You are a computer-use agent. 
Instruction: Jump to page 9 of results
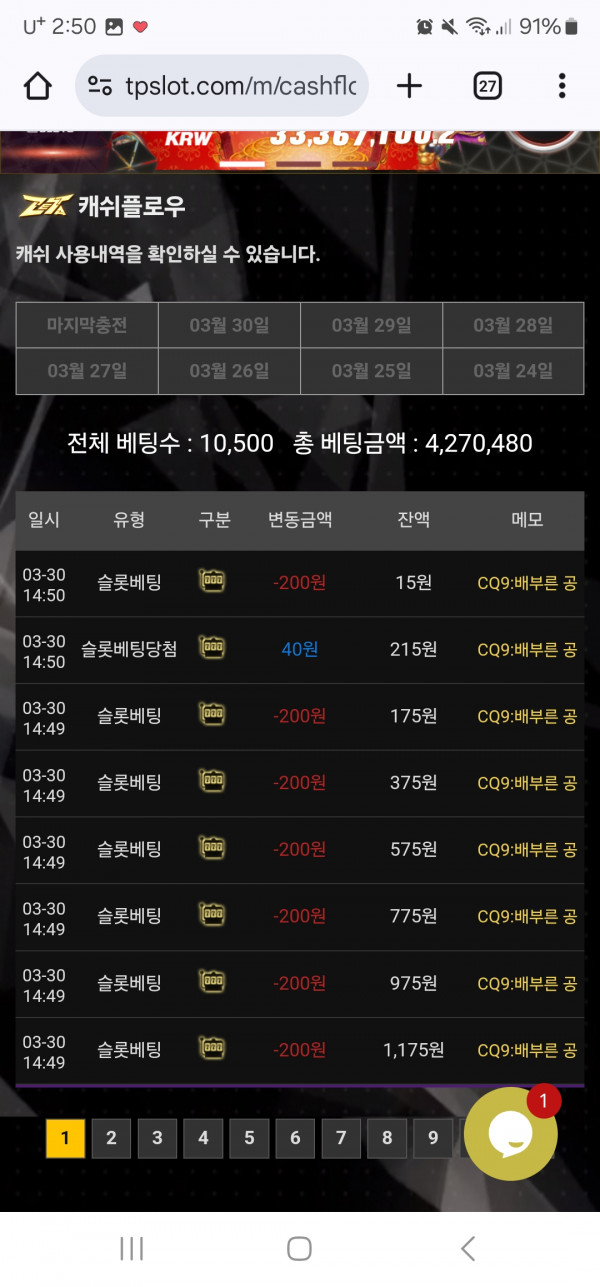pyautogui.click(x=433, y=1138)
